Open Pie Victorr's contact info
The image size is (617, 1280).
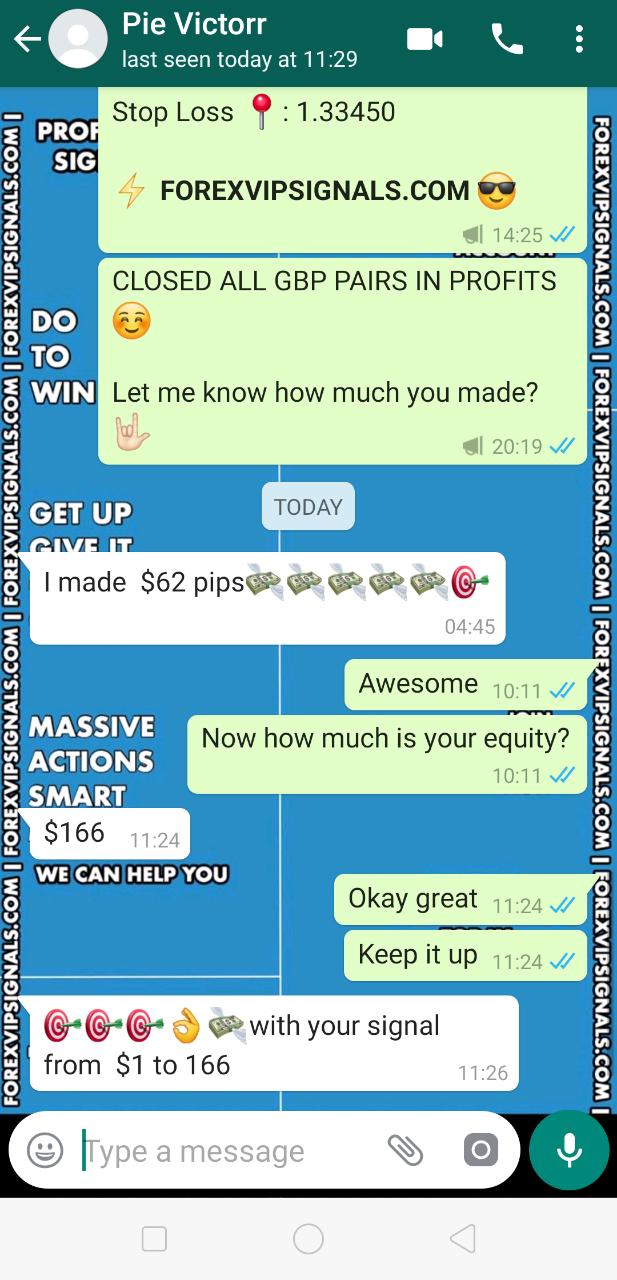[238, 40]
